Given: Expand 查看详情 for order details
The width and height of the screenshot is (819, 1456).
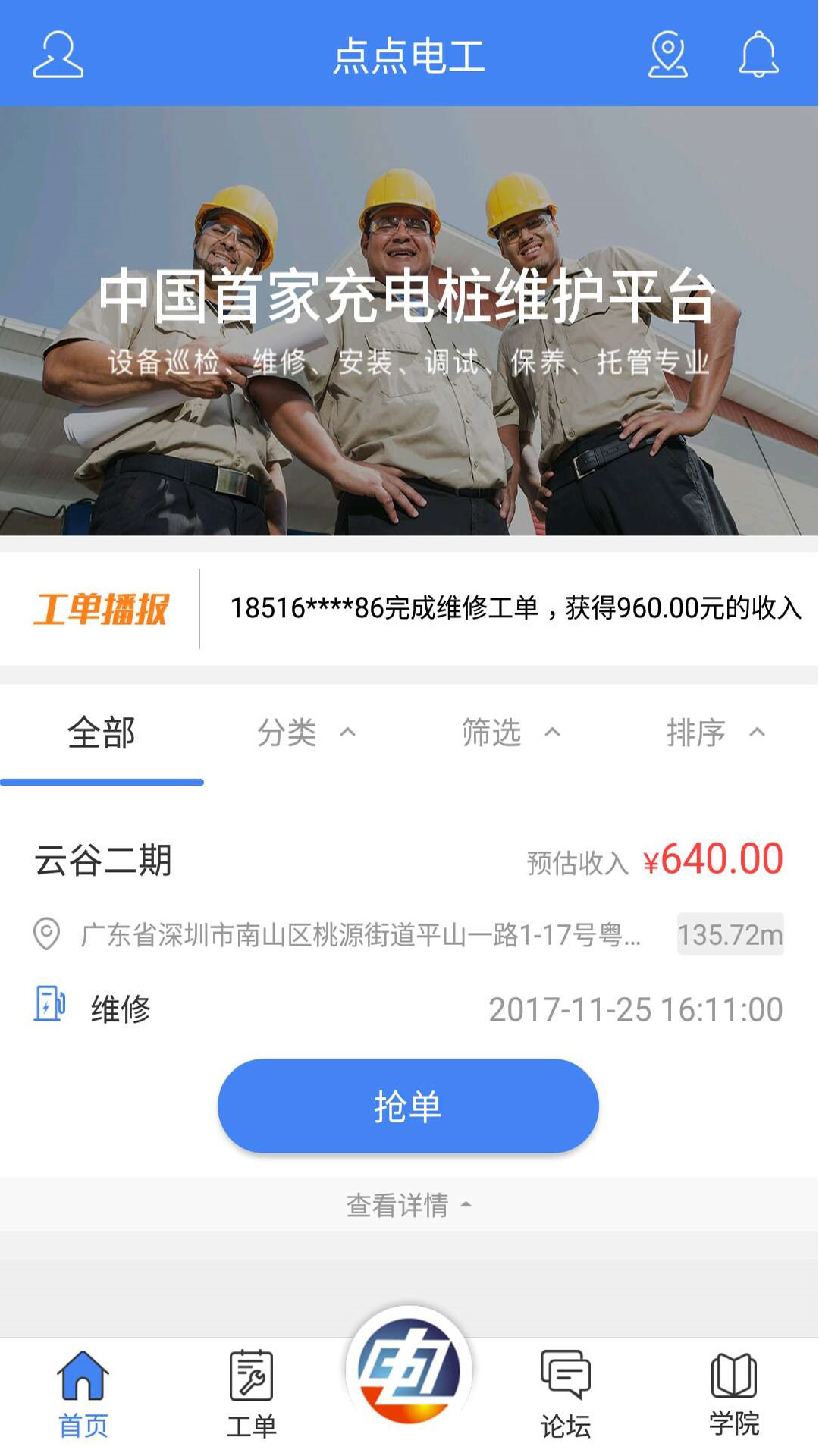Looking at the screenshot, I should 408,1204.
